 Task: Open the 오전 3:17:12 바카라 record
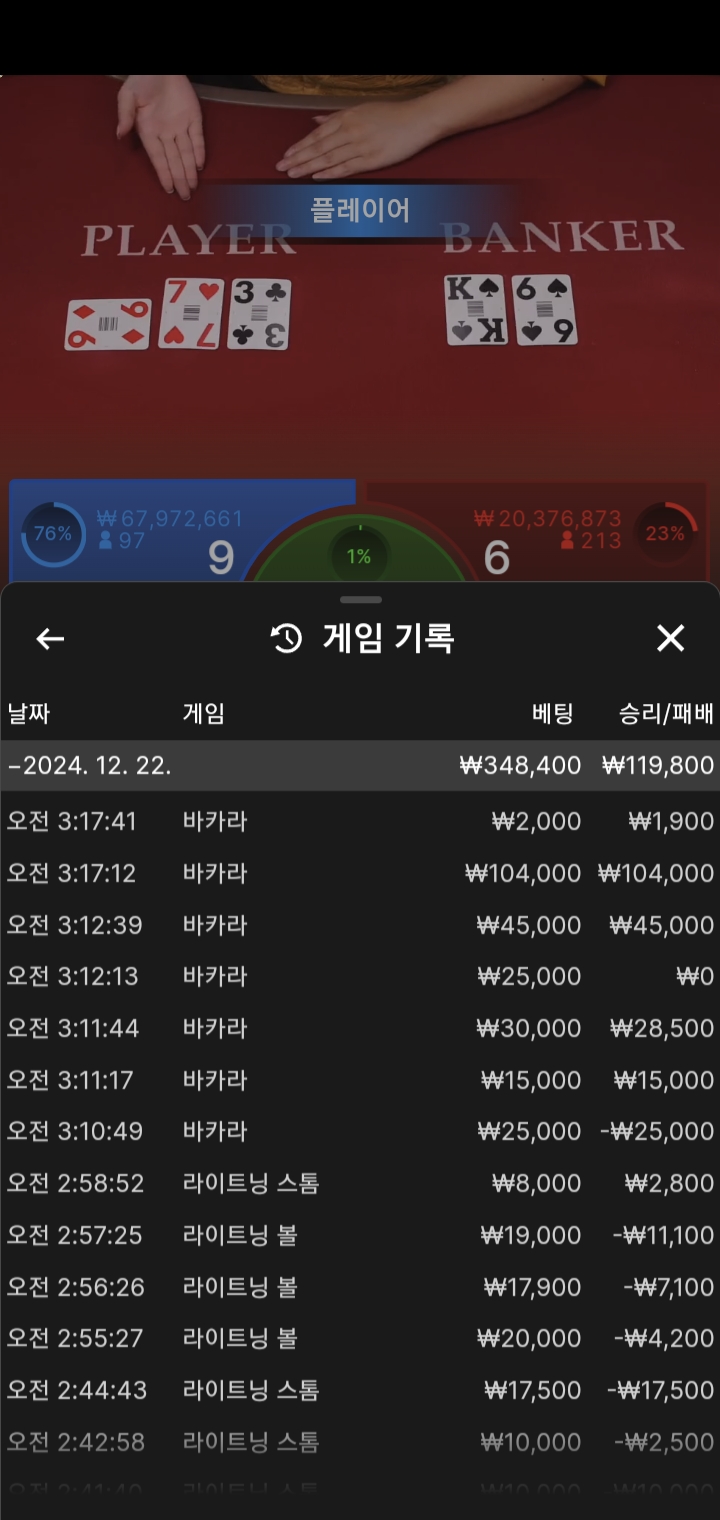click(x=360, y=873)
